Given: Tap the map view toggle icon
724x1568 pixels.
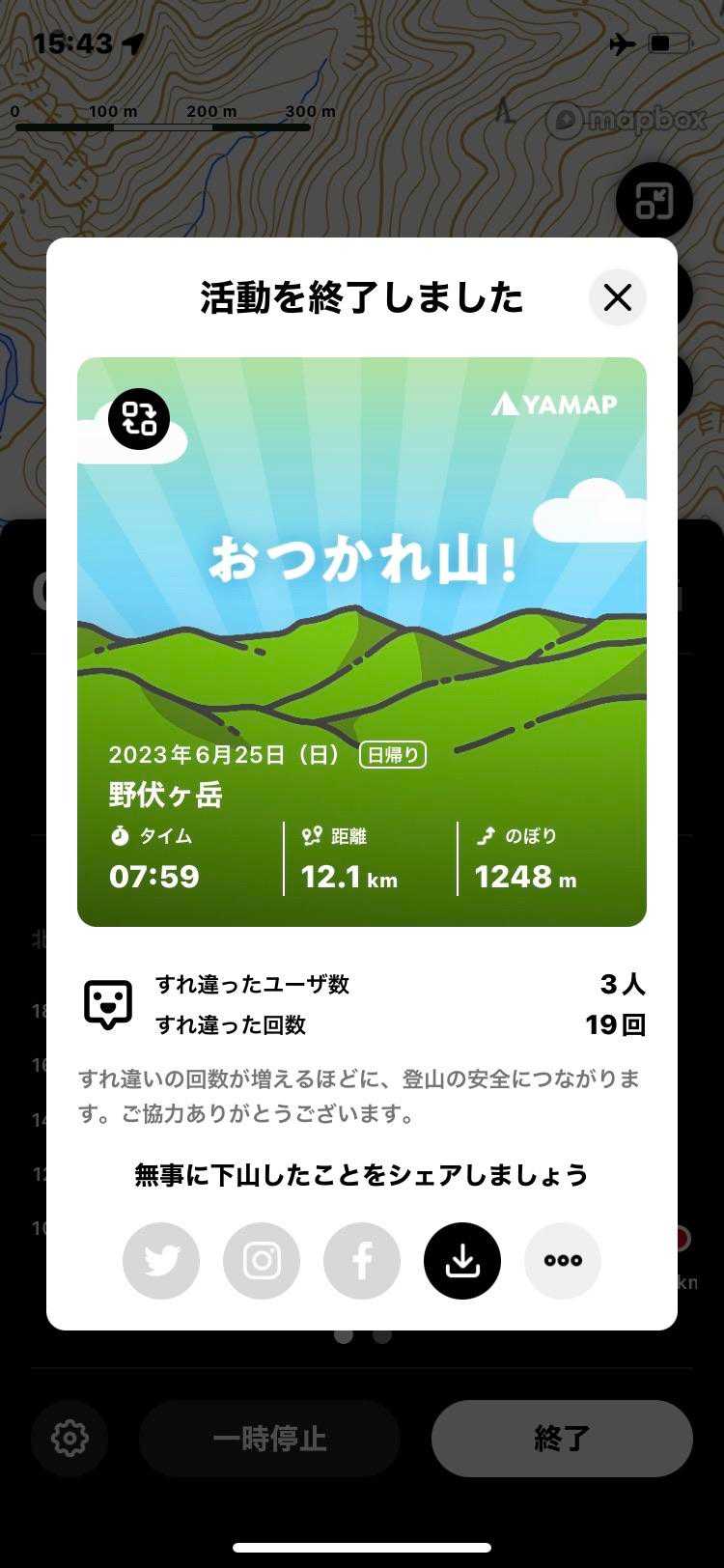Looking at the screenshot, I should pos(654,201).
